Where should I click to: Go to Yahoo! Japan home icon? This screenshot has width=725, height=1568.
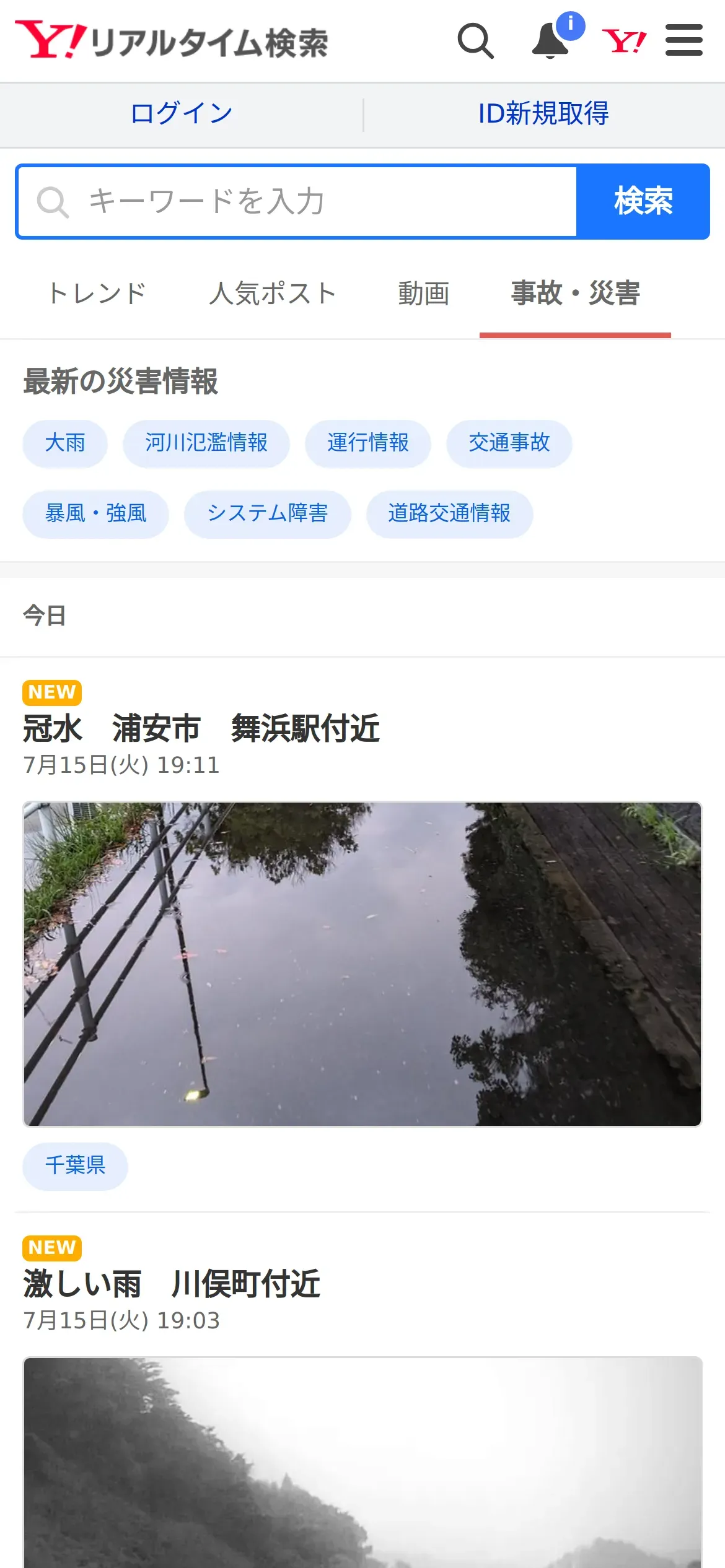[624, 41]
